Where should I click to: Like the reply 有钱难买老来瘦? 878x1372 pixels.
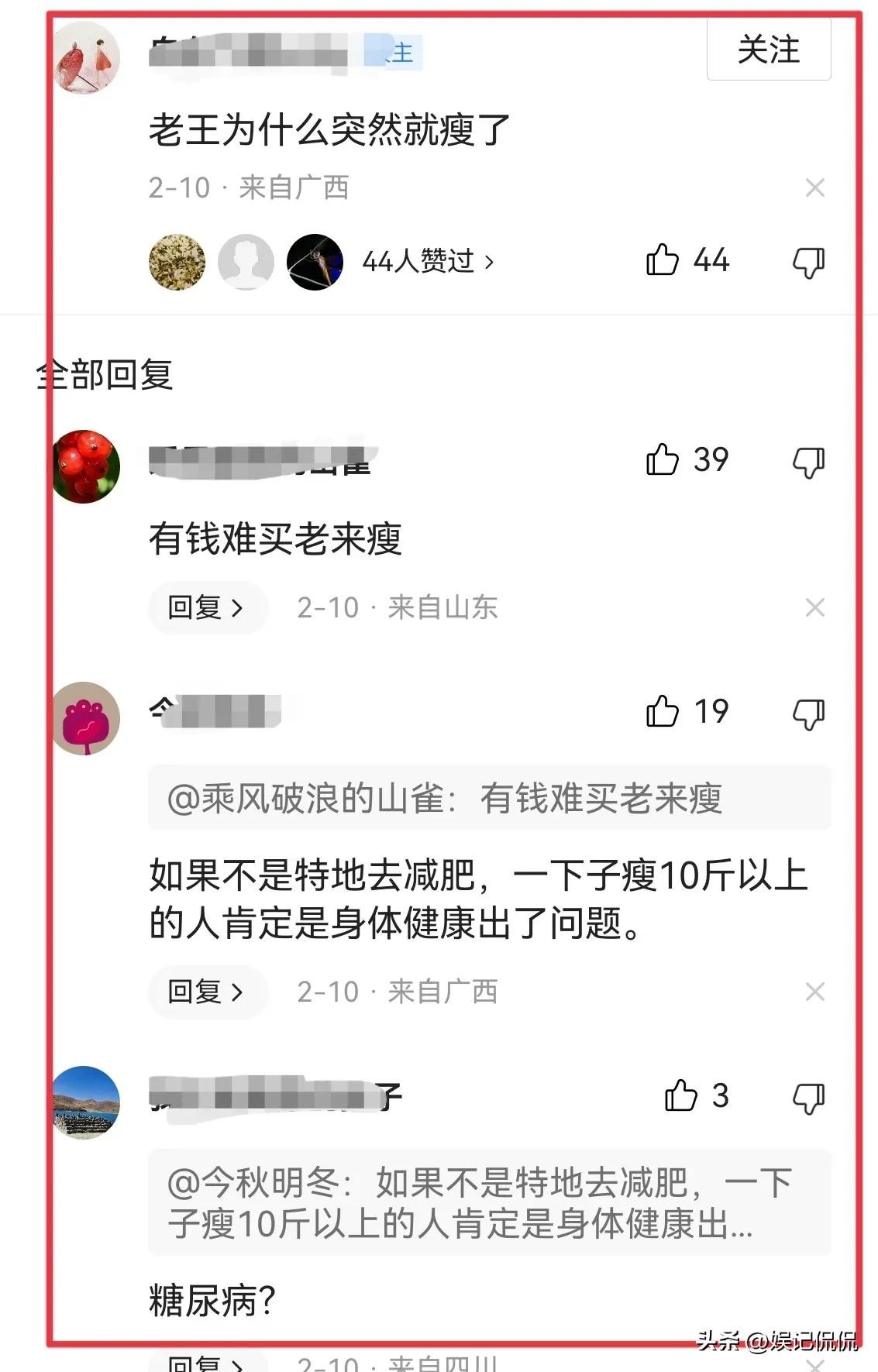click(x=663, y=459)
